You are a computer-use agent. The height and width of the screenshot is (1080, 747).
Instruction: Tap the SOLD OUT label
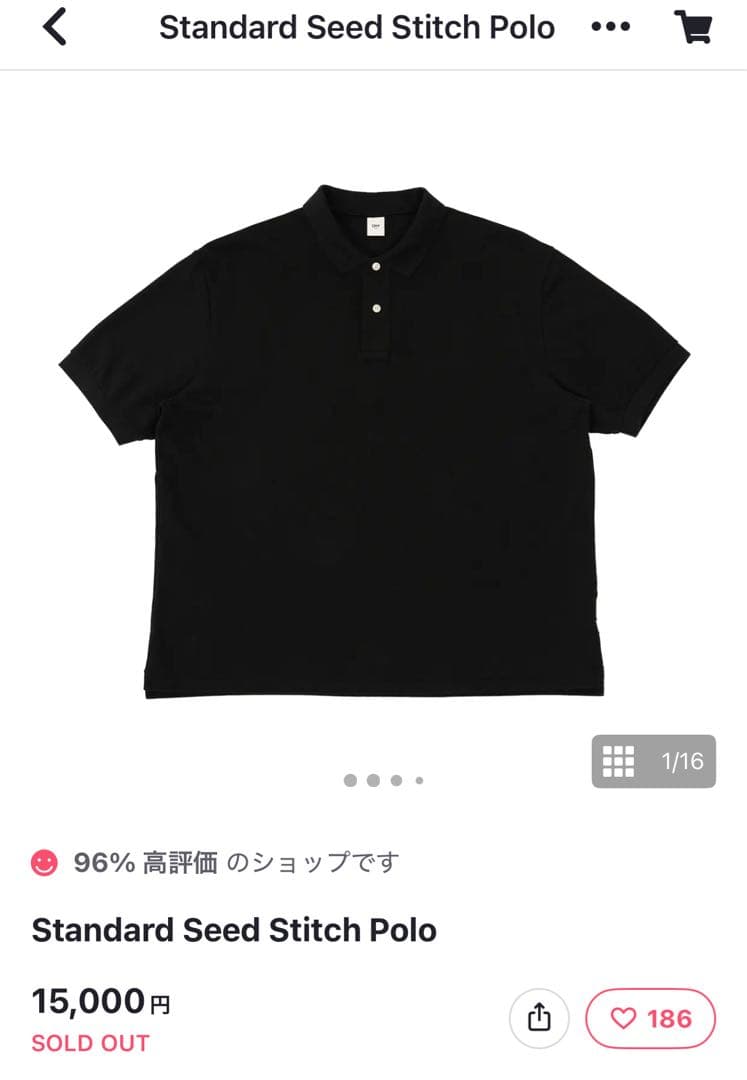pos(90,1043)
